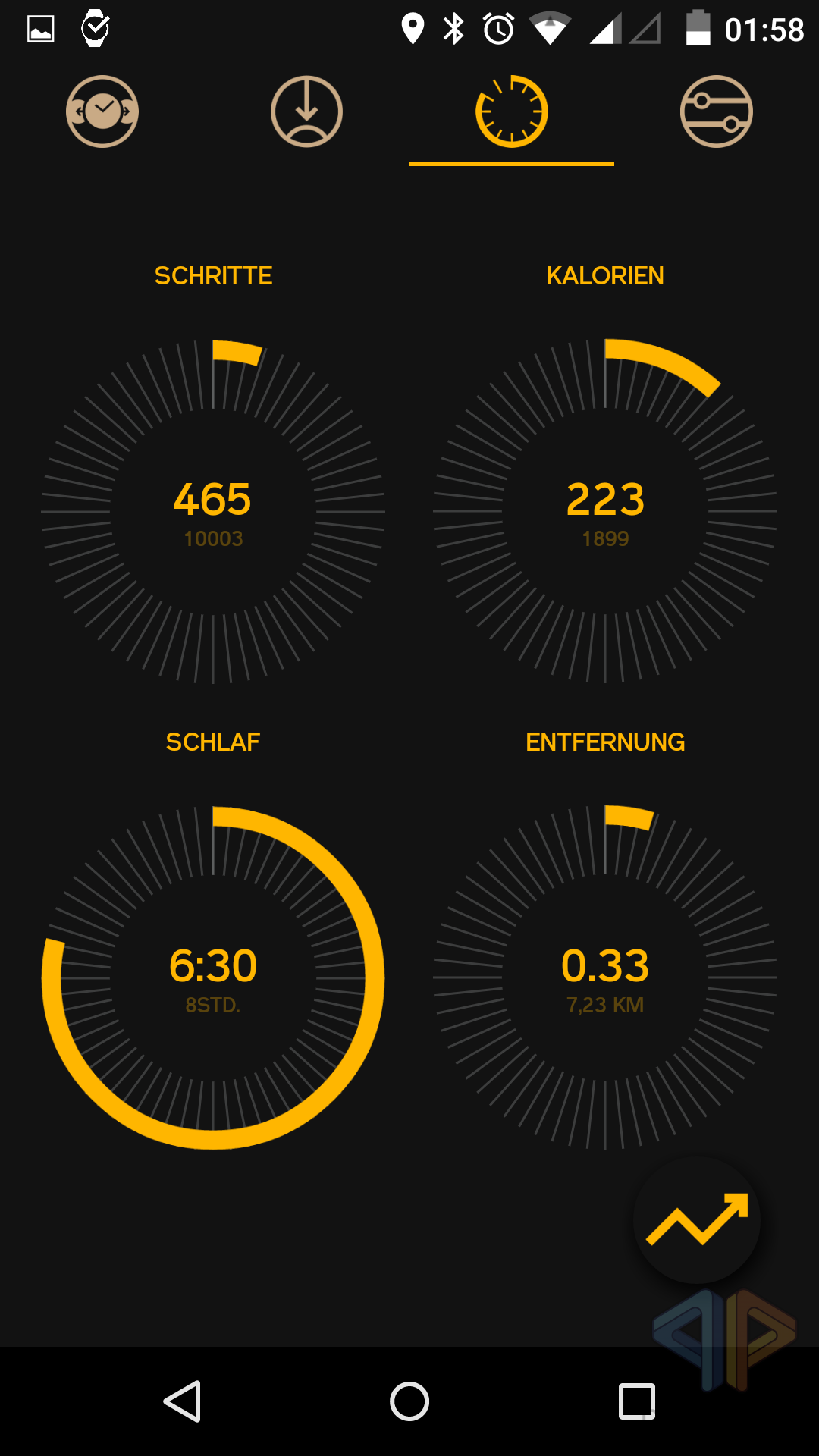The image size is (819, 1456).
Task: Go back using the navigation bar
Action: 182,1401
